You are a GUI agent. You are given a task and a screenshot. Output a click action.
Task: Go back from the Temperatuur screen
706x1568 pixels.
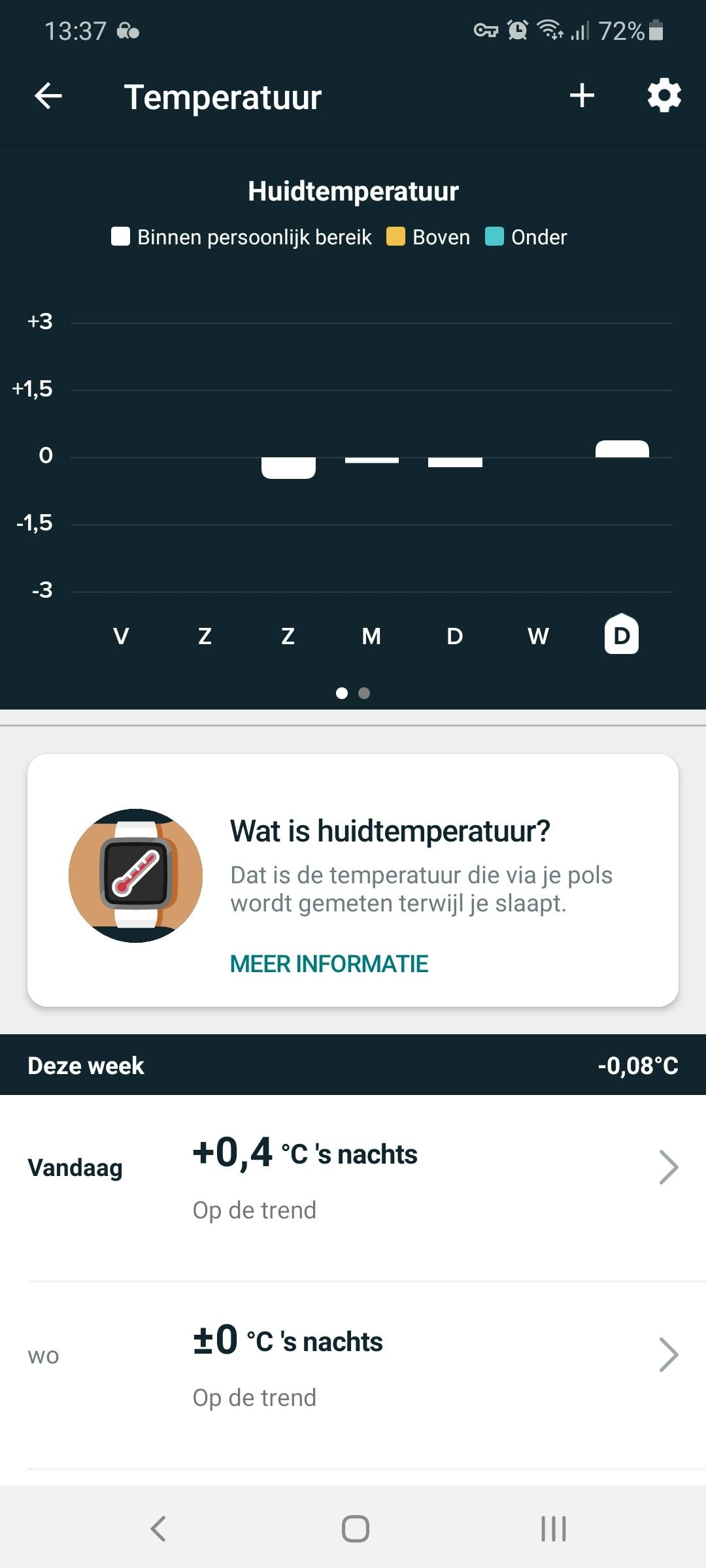(x=48, y=97)
